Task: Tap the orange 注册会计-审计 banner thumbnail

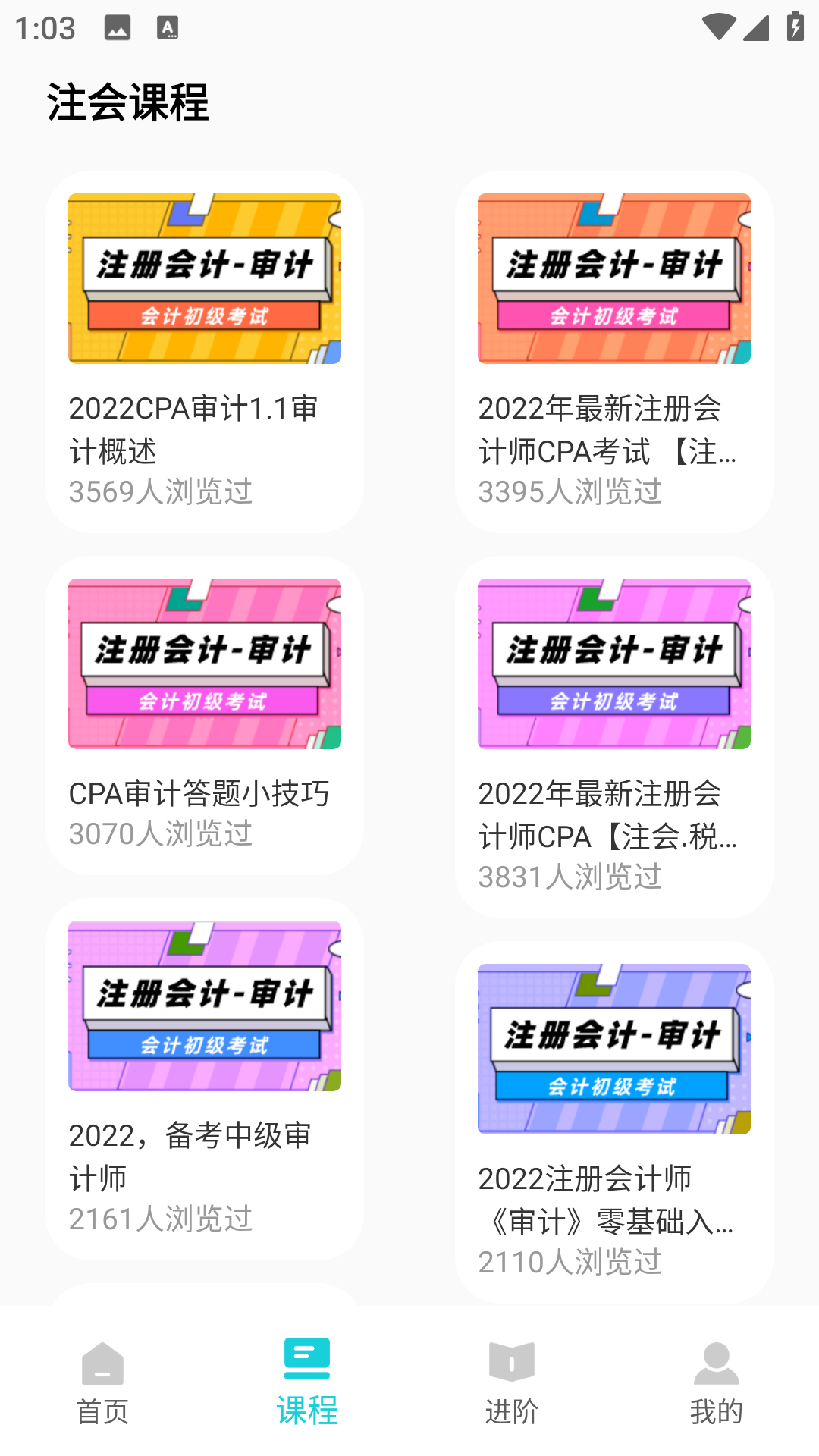Action: tap(613, 278)
